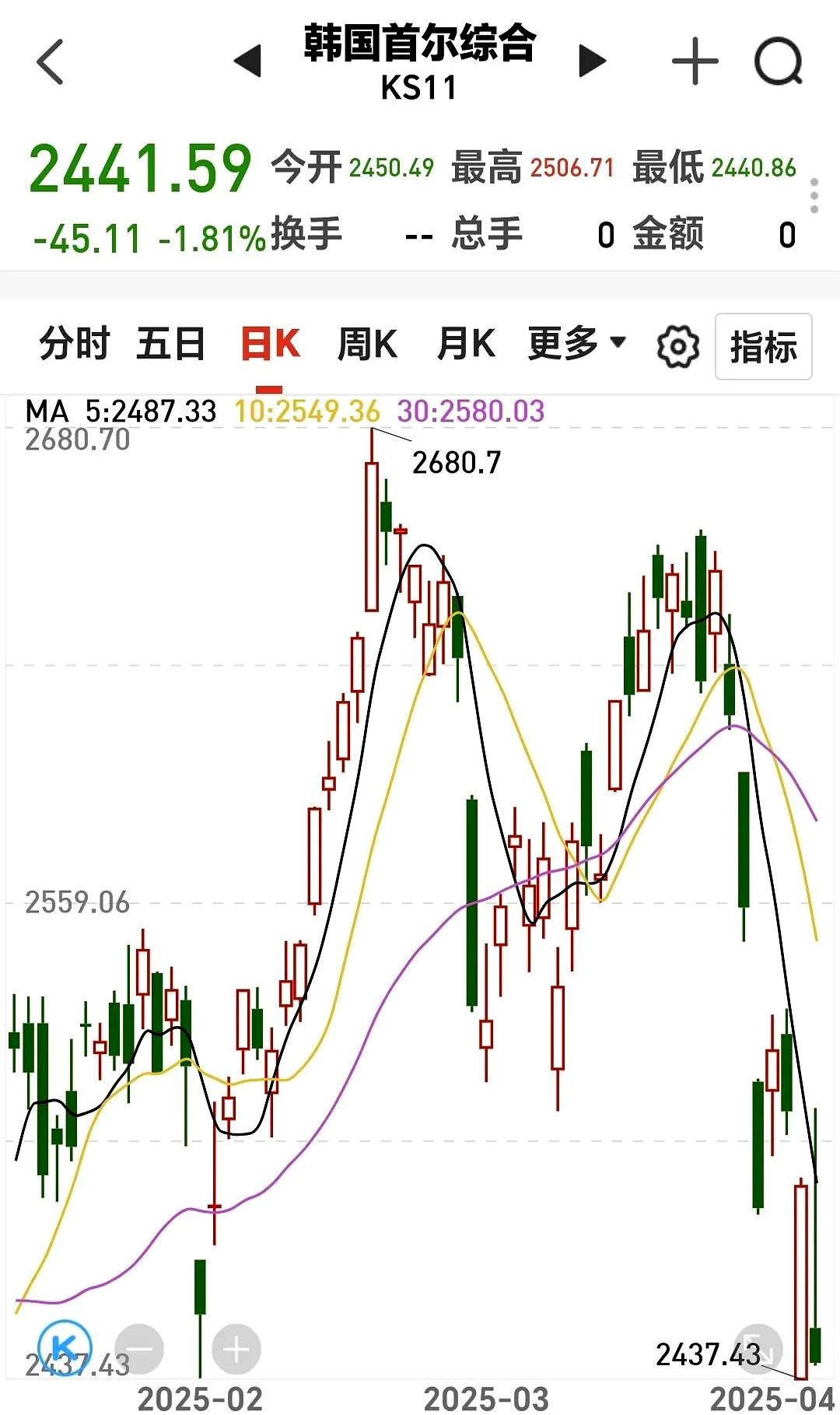Switch to the 月K chart tab
Viewport: 840px width, 1415px height.
pos(466,345)
